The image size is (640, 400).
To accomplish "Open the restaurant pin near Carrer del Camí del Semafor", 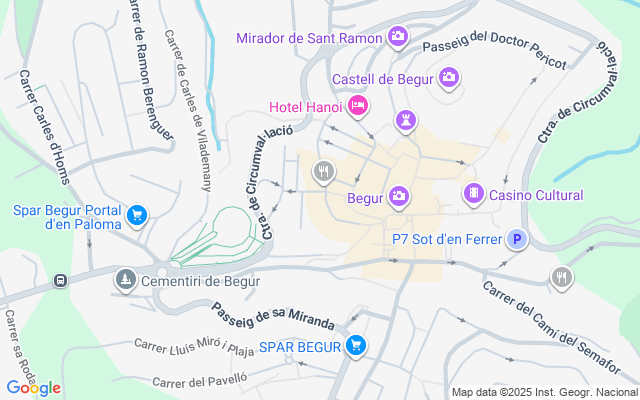I will pyautogui.click(x=563, y=277).
